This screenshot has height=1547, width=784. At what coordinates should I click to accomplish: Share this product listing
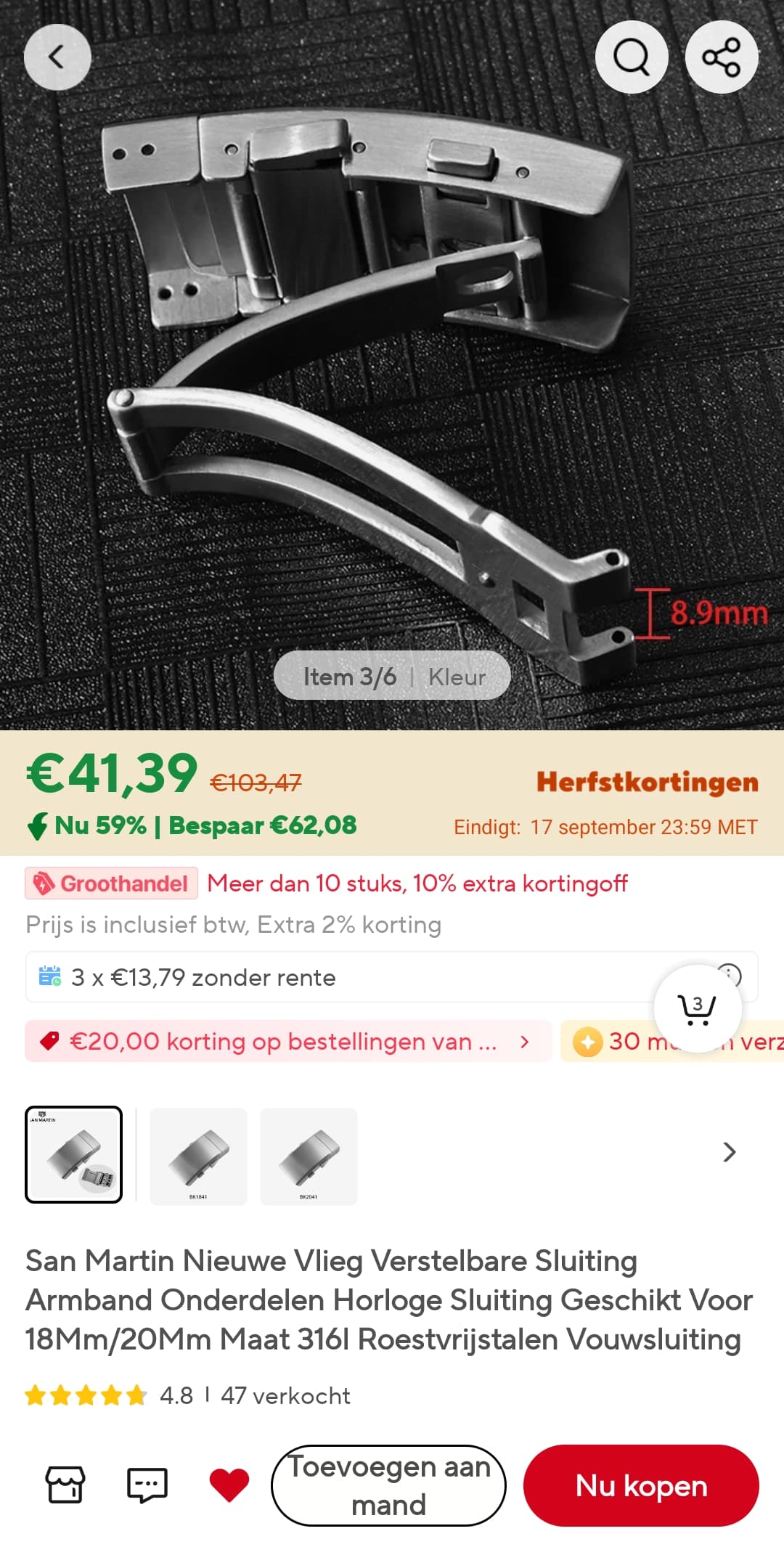click(x=722, y=57)
